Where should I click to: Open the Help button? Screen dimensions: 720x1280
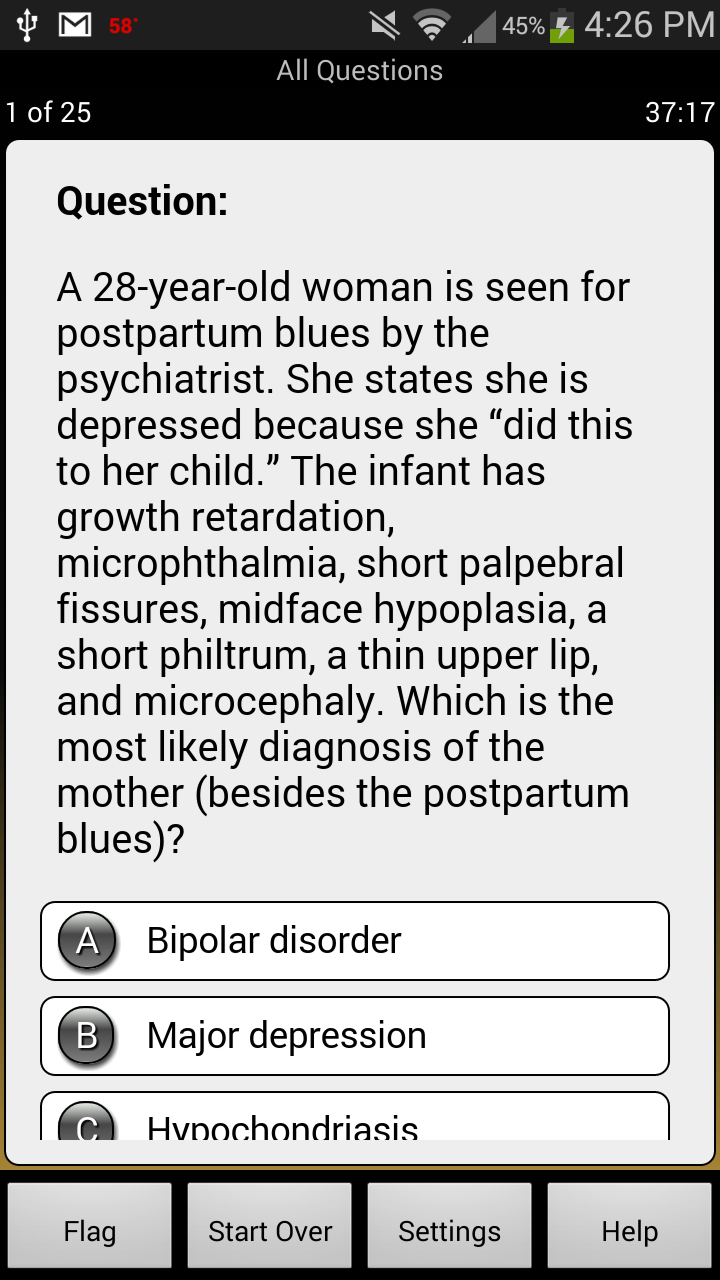tap(630, 1232)
